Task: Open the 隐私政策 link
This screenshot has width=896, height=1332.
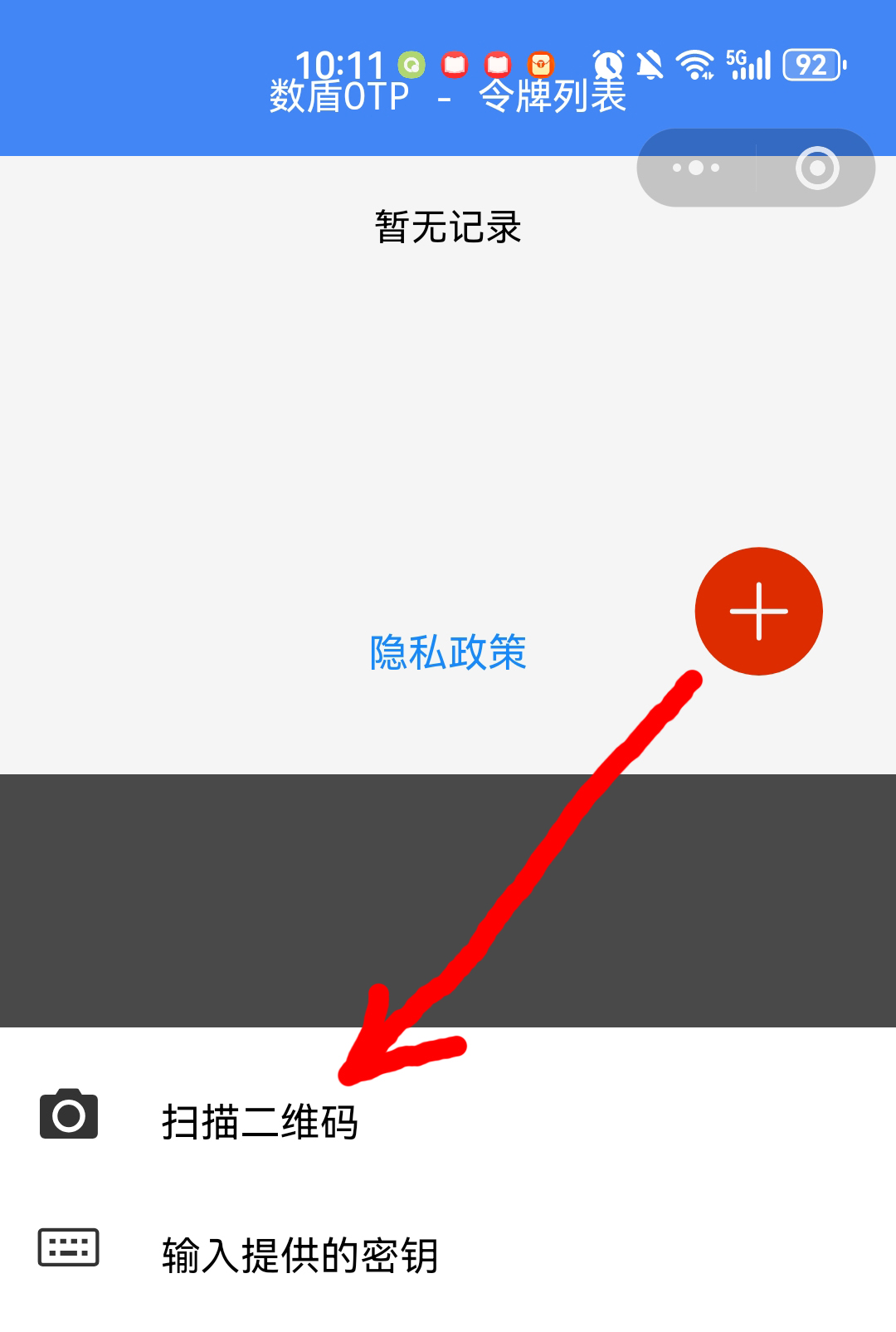Action: click(448, 652)
